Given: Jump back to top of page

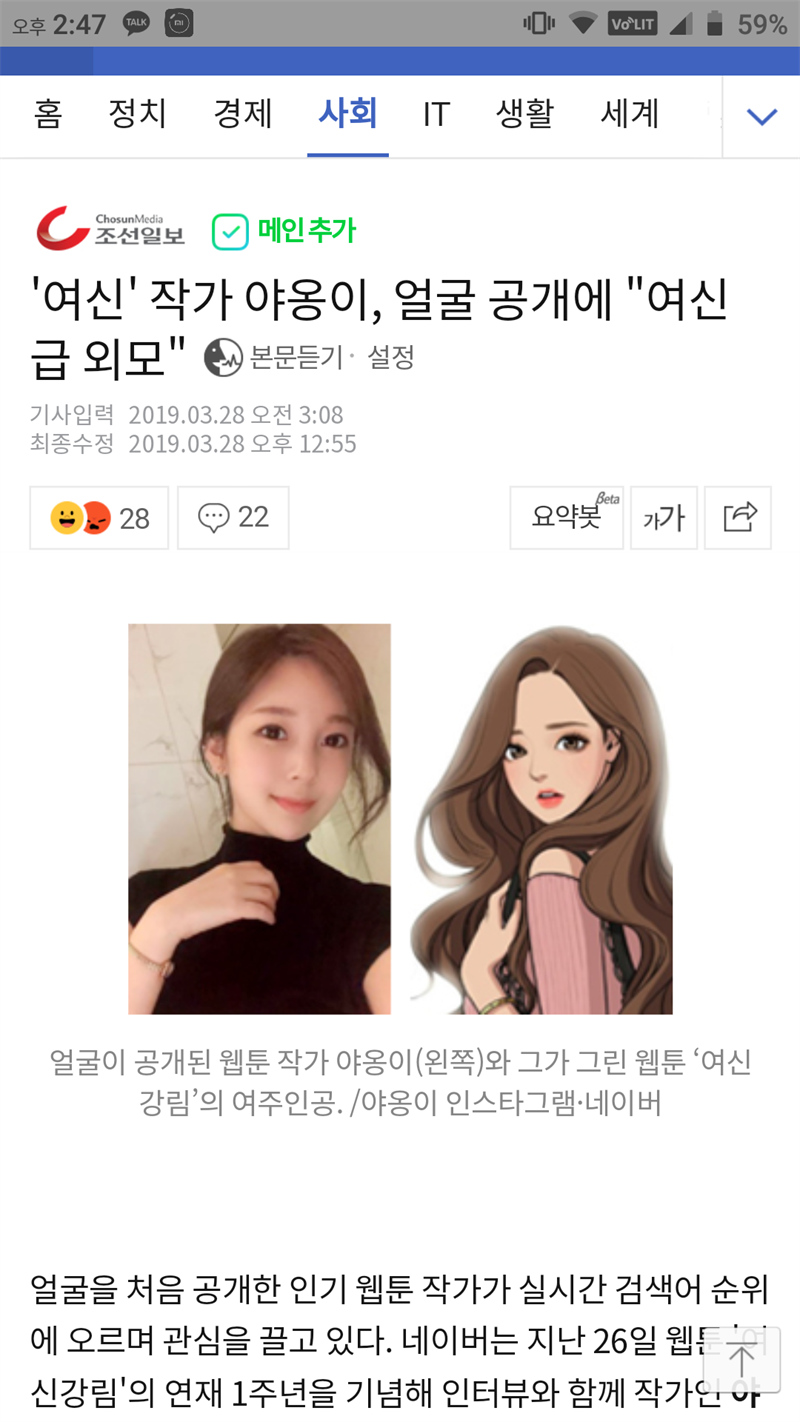Looking at the screenshot, I should (741, 1361).
